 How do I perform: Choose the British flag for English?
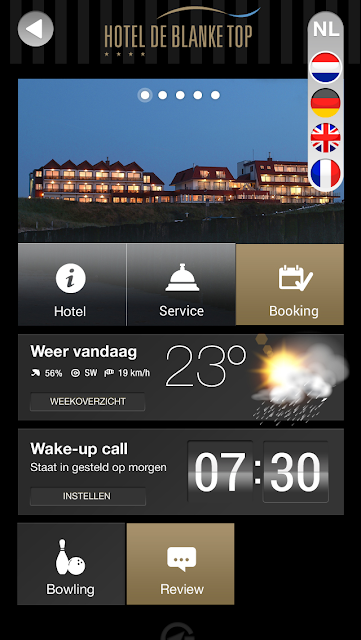pyautogui.click(x=325, y=138)
